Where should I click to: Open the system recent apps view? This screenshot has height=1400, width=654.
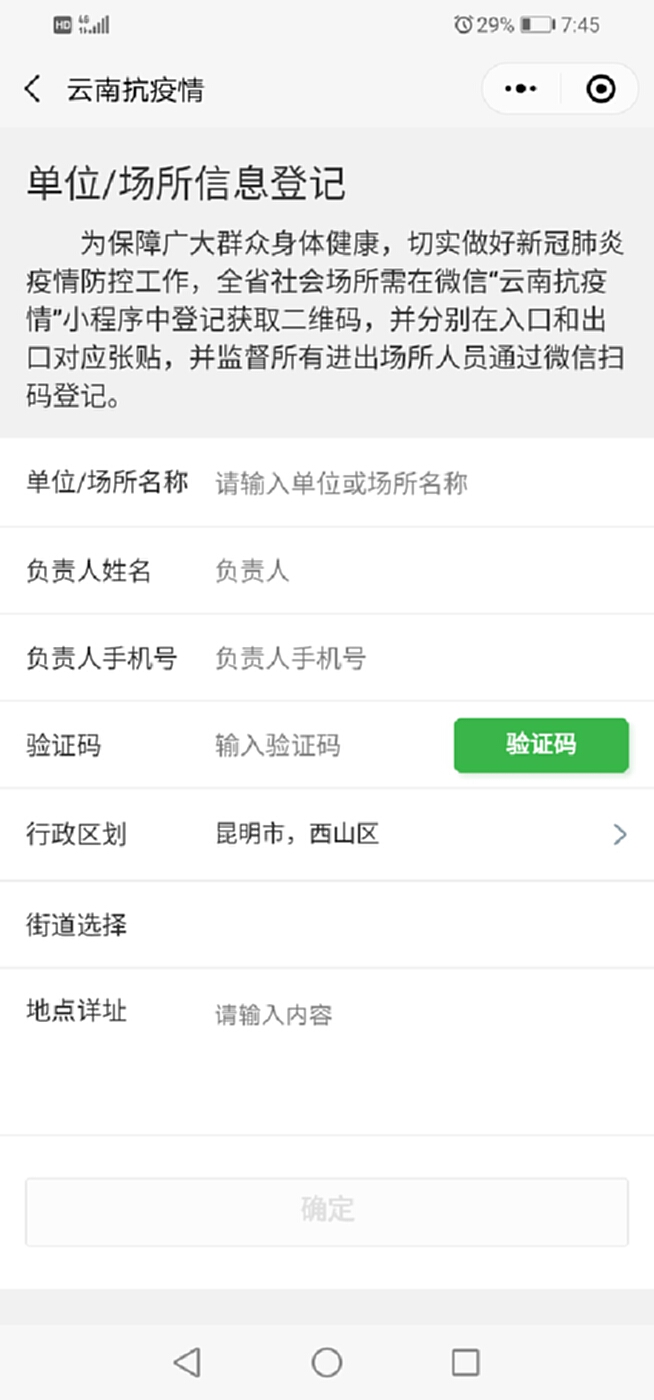(x=465, y=1362)
